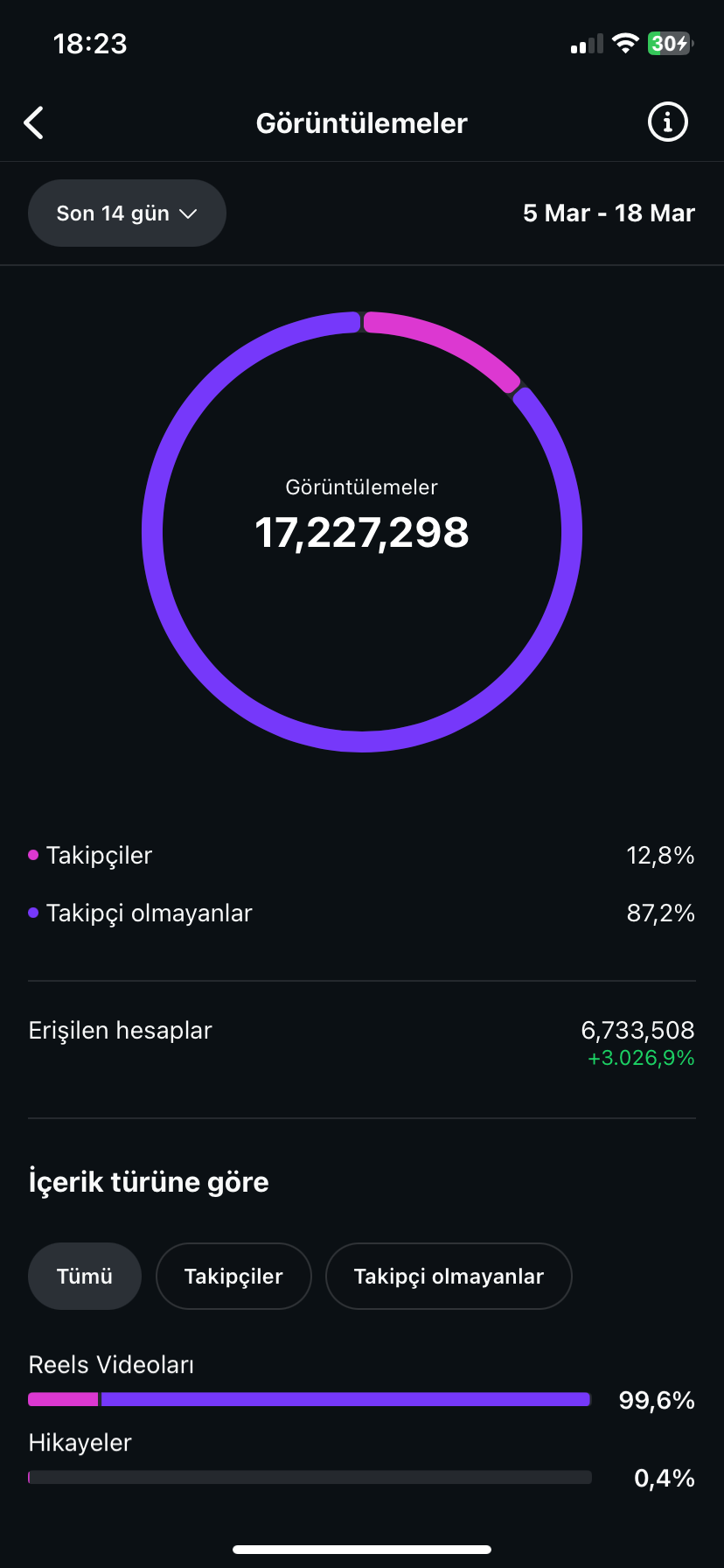Go back from Görüntülemeler screen

[33, 123]
